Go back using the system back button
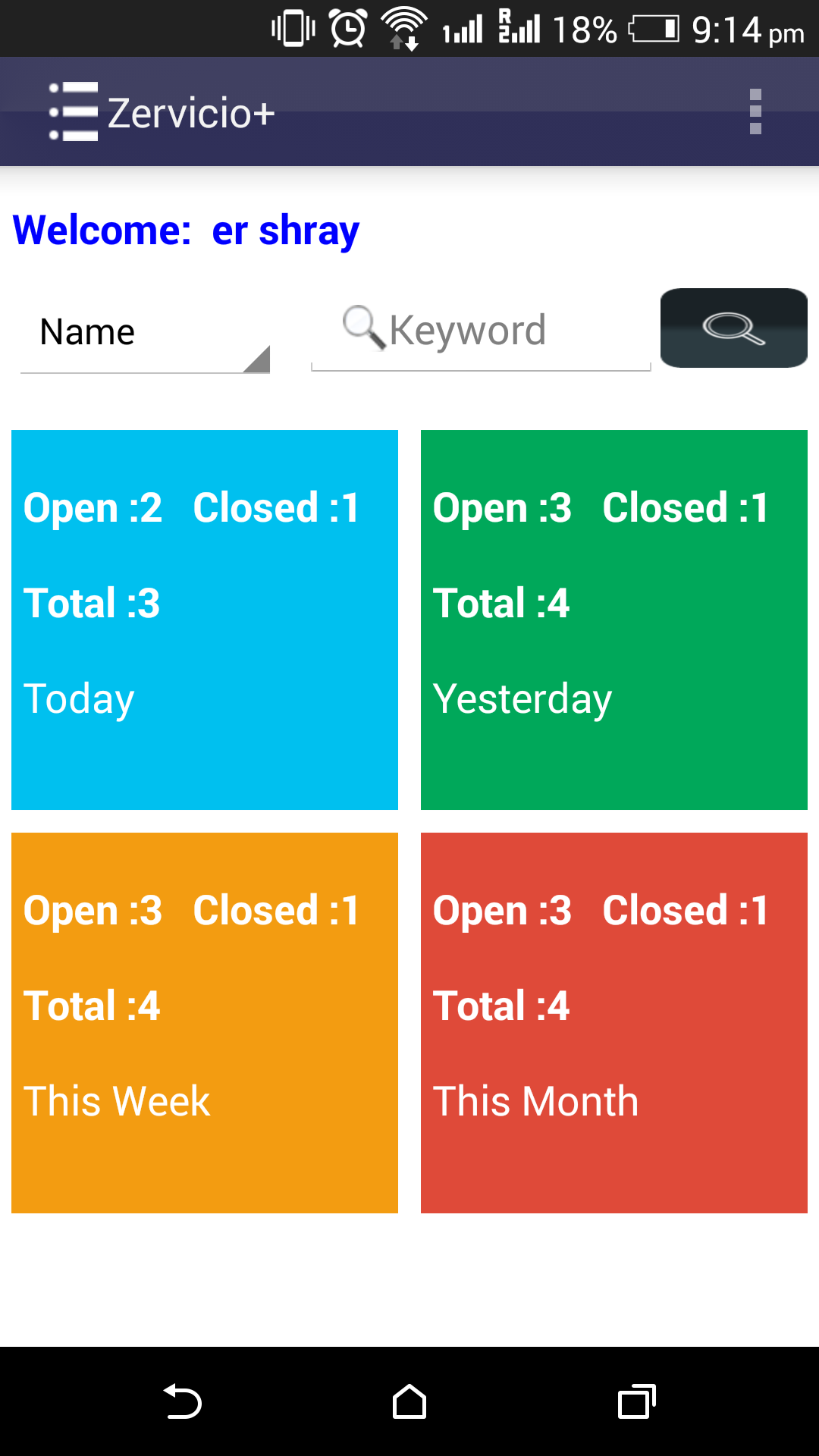The width and height of the screenshot is (819, 1456). tap(182, 1401)
